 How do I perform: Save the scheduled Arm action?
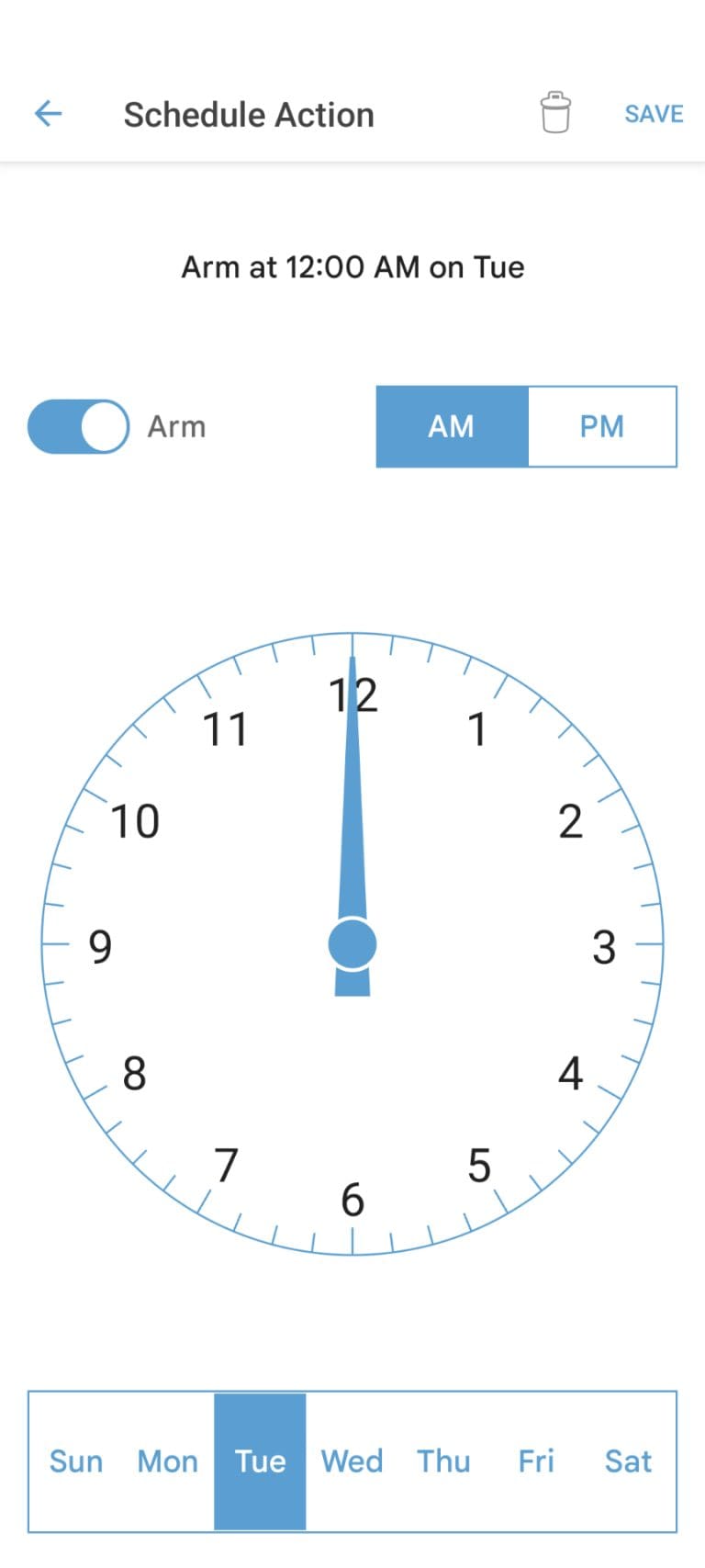(x=654, y=113)
